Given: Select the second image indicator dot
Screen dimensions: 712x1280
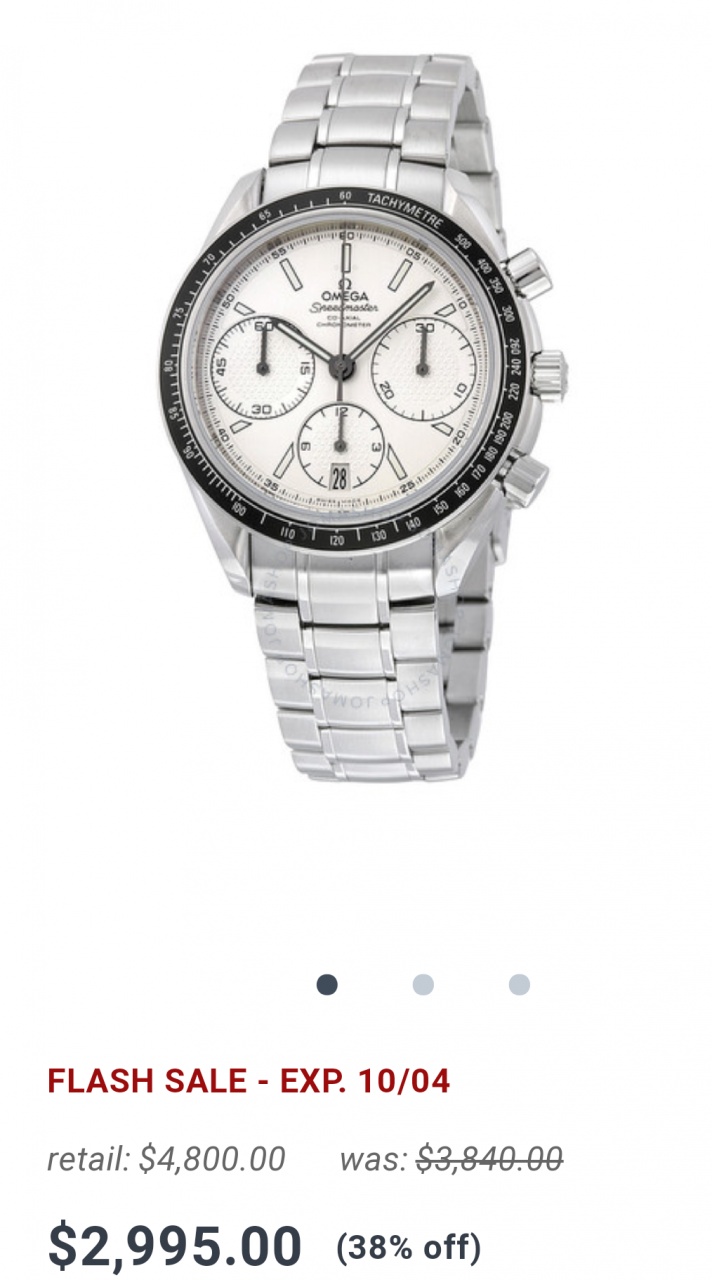Looking at the screenshot, I should coord(423,985).
